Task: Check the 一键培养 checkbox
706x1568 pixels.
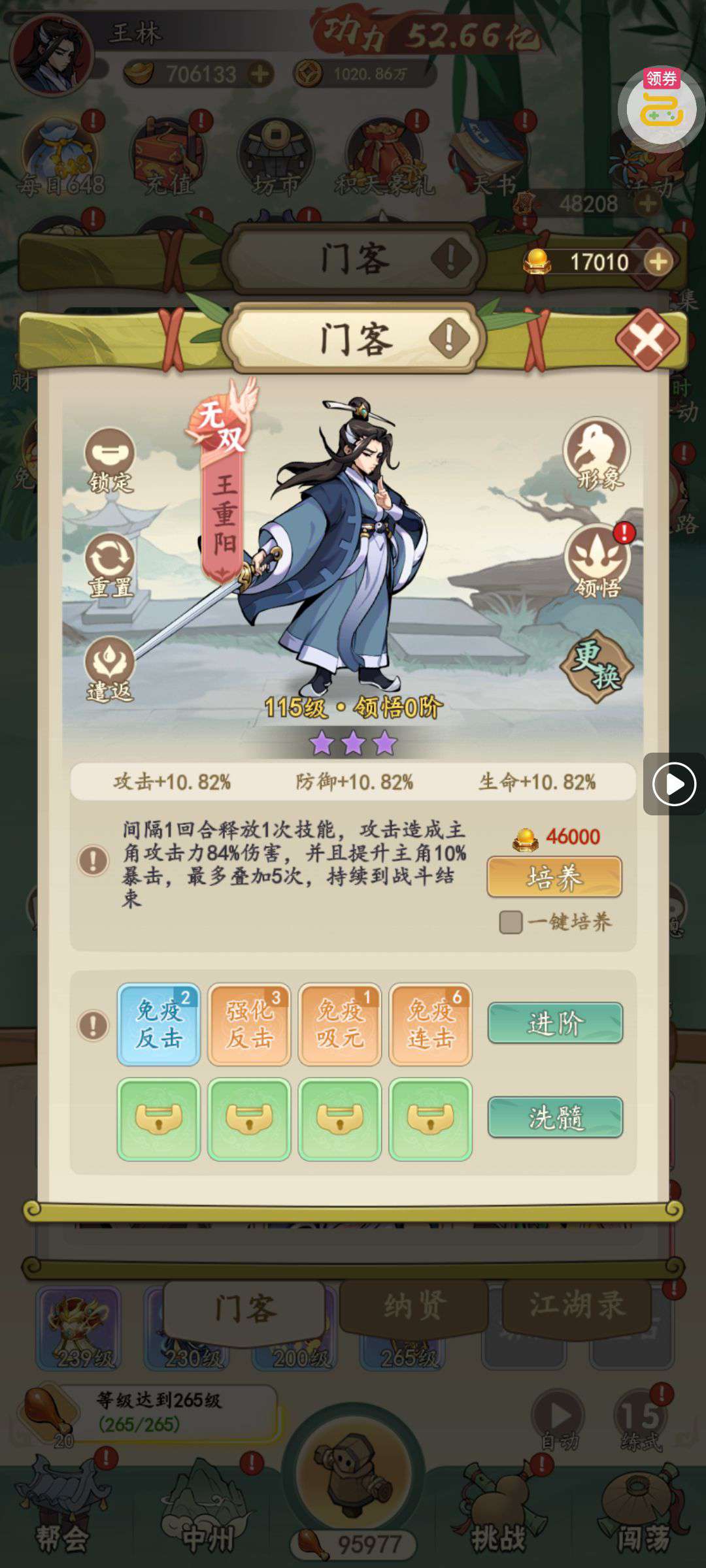Action: [511, 922]
